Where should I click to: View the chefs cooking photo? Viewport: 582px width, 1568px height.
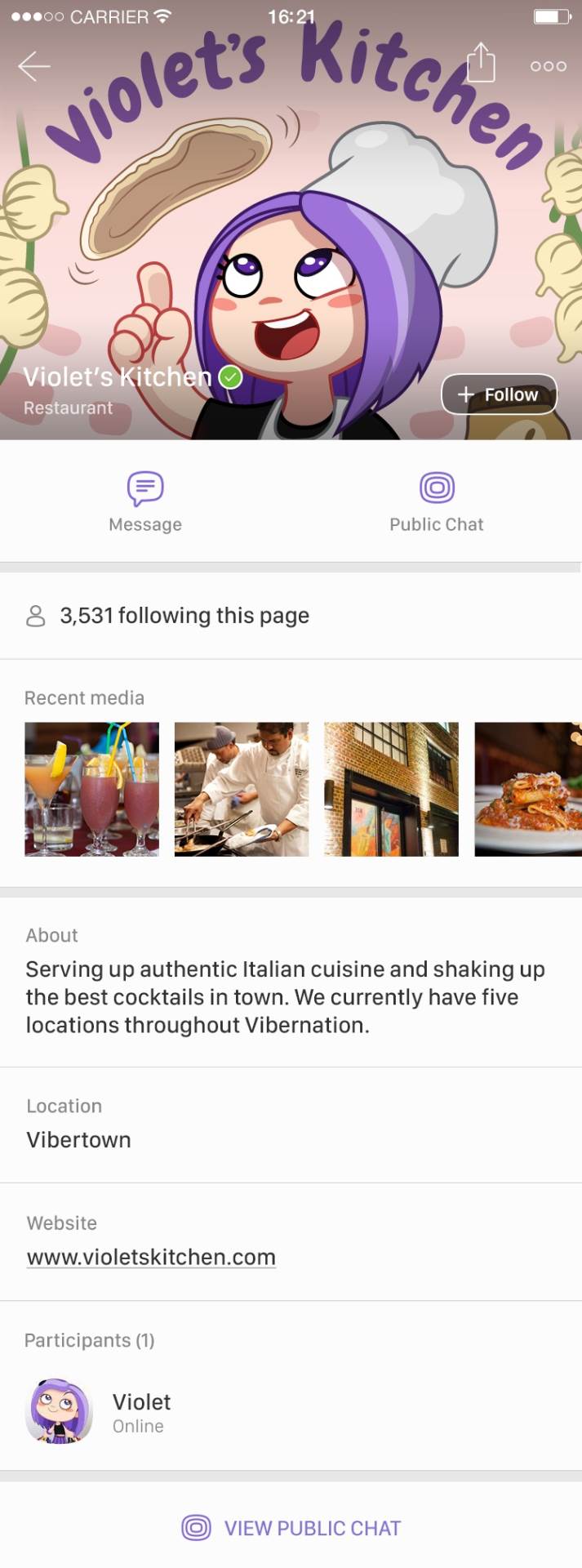pyautogui.click(x=242, y=789)
